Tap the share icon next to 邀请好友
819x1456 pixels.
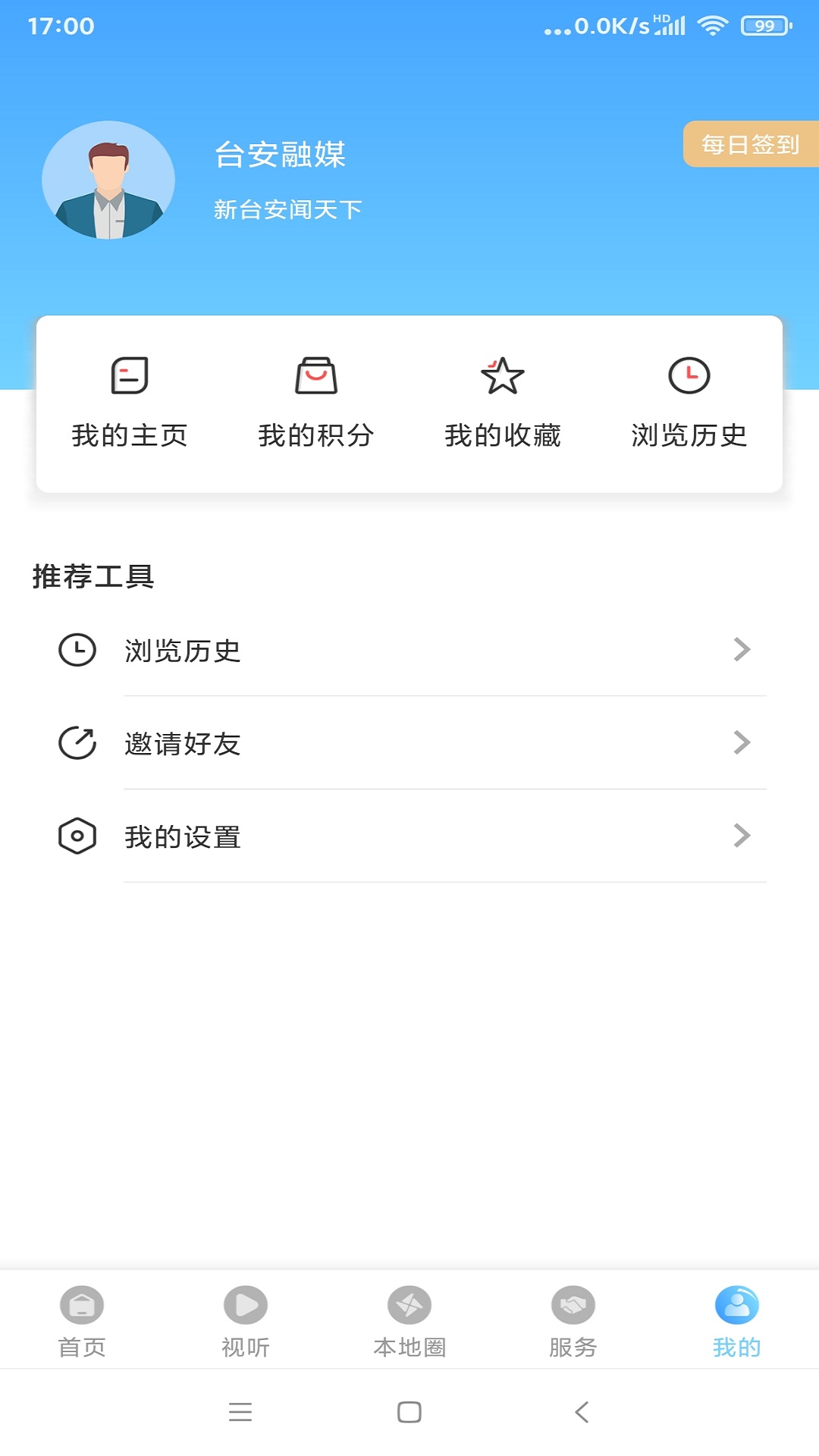coord(78,743)
